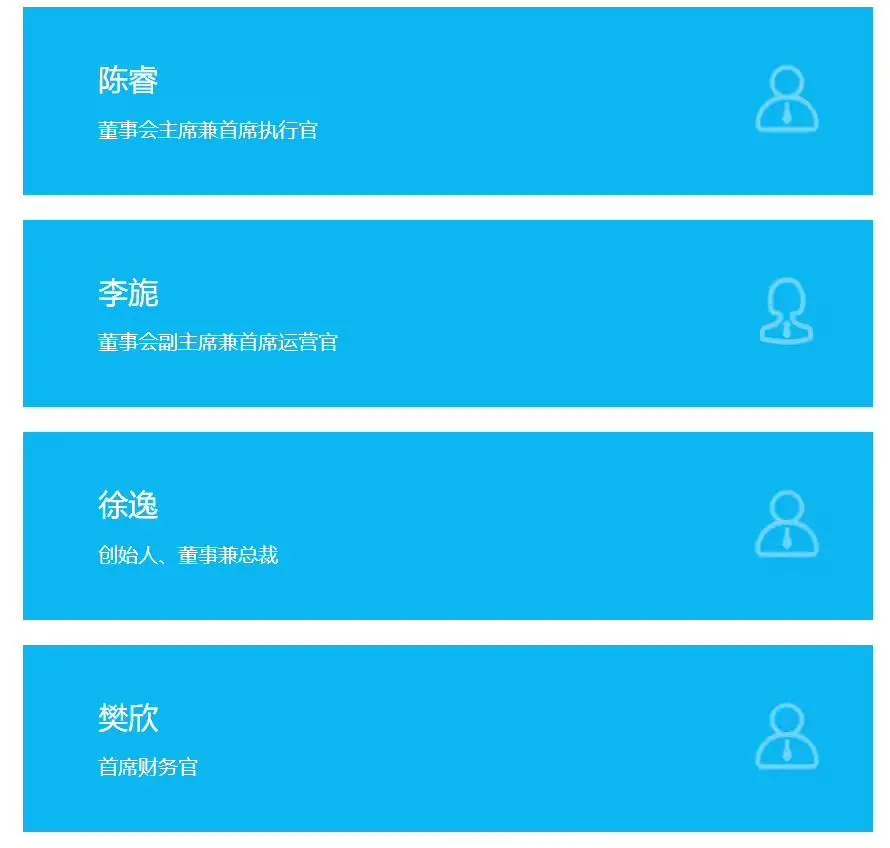Select the 樊欣 chief financial officer card

[447, 738]
